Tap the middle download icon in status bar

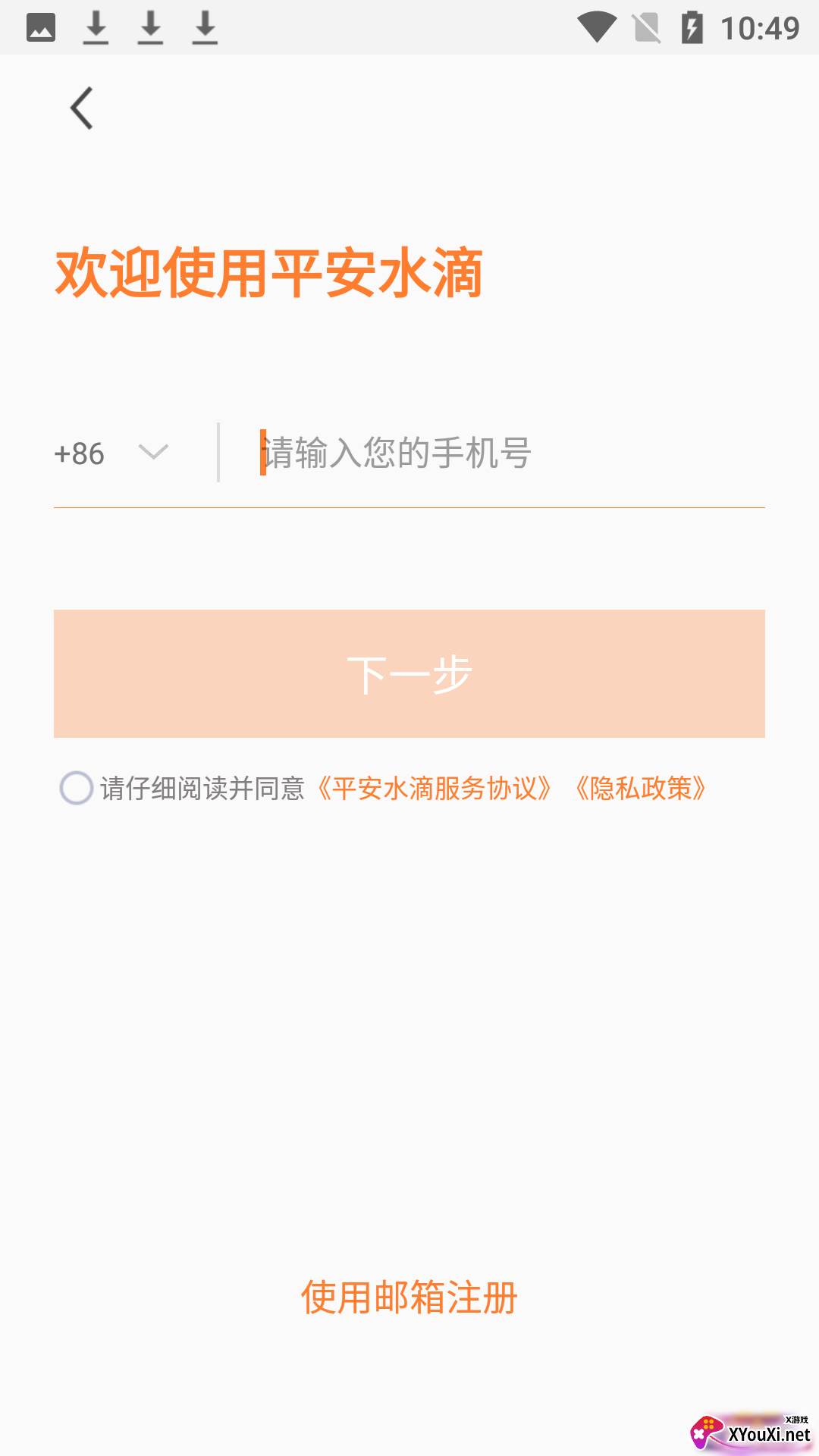pyautogui.click(x=151, y=27)
